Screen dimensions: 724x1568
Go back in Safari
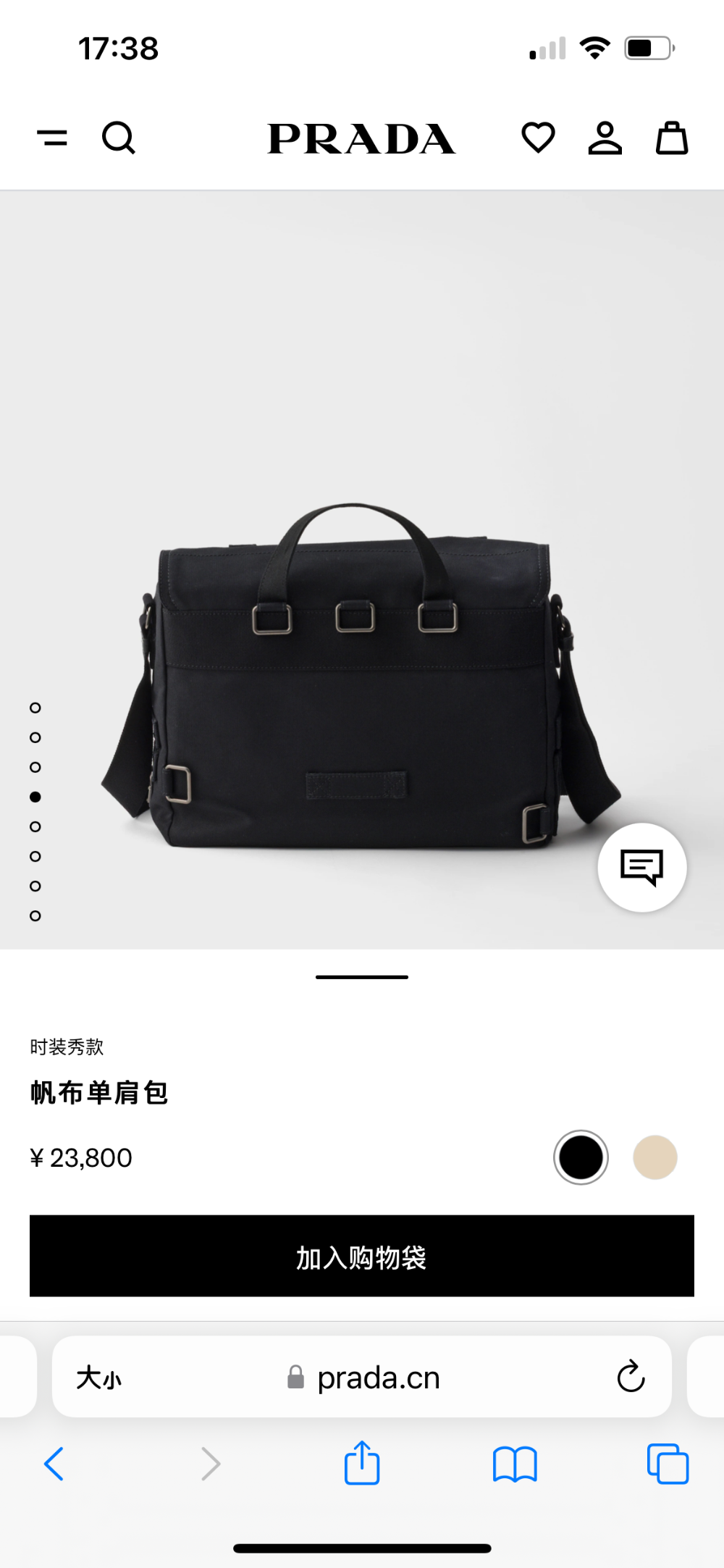[54, 1464]
